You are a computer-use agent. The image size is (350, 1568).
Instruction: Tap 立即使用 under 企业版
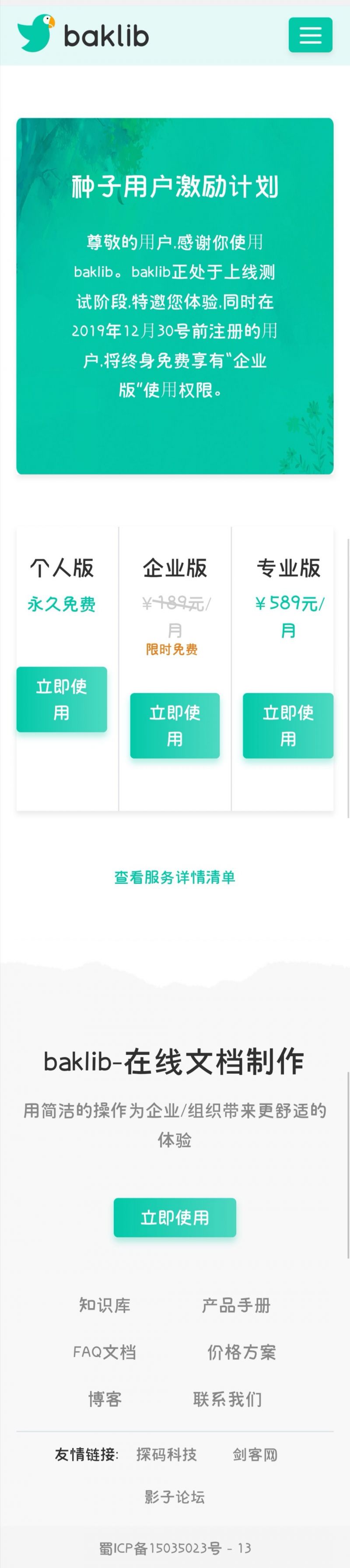click(175, 725)
